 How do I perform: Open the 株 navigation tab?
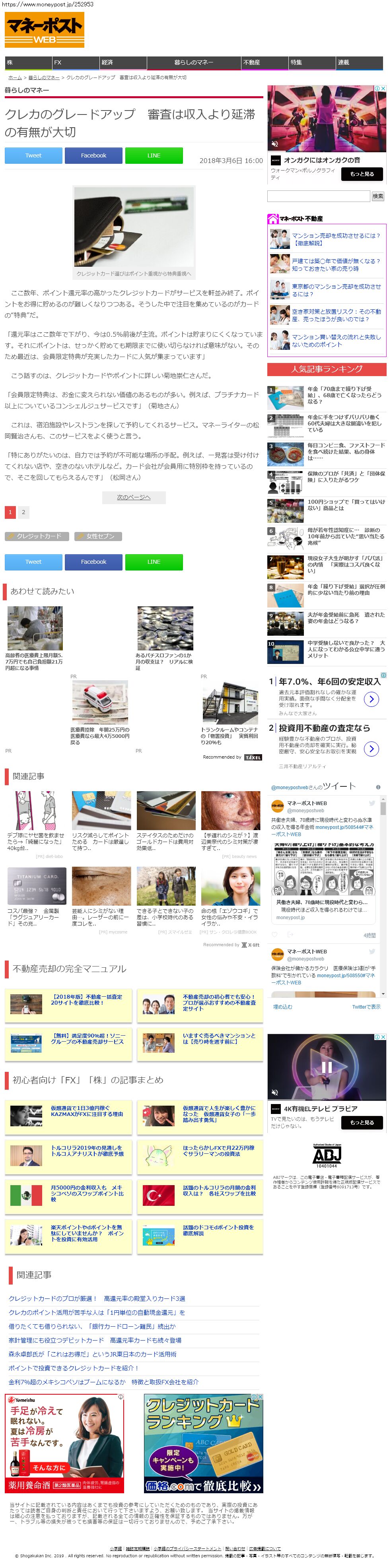(27, 63)
